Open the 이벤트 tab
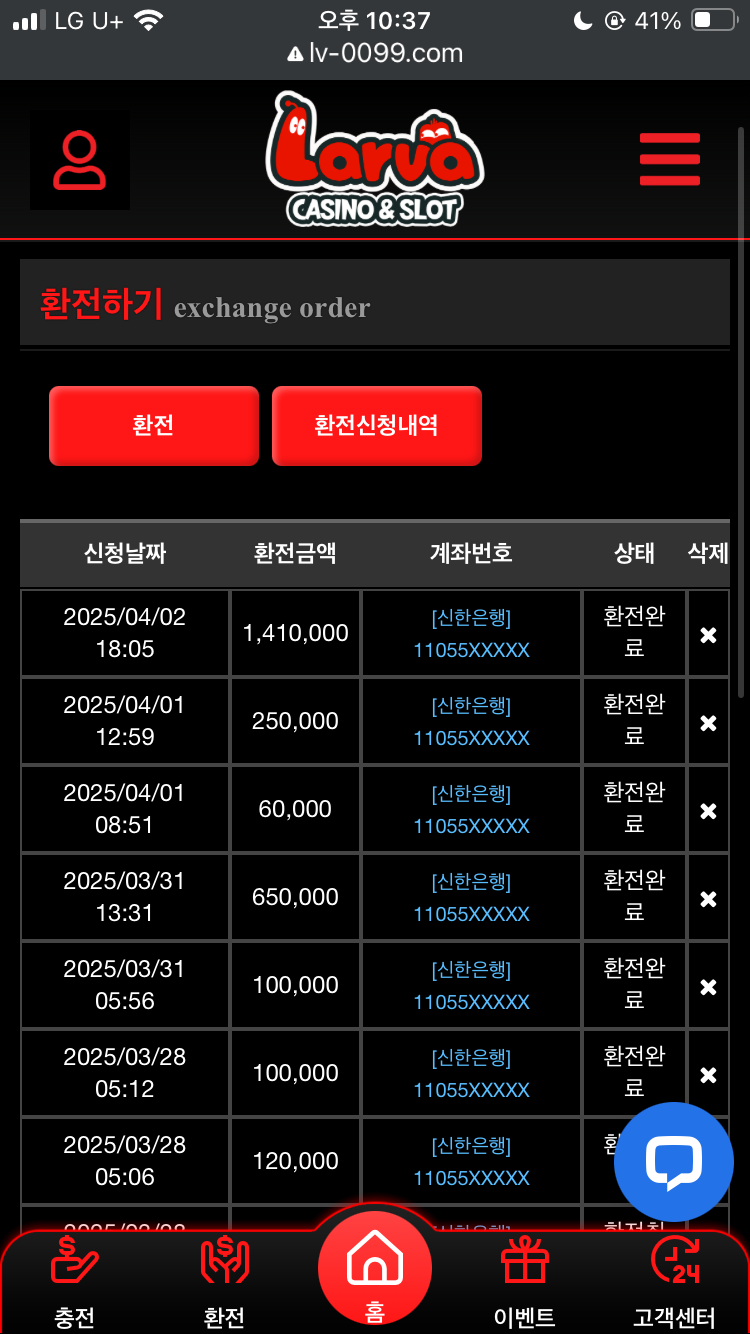Image resolution: width=750 pixels, height=1334 pixels. tap(525, 1283)
